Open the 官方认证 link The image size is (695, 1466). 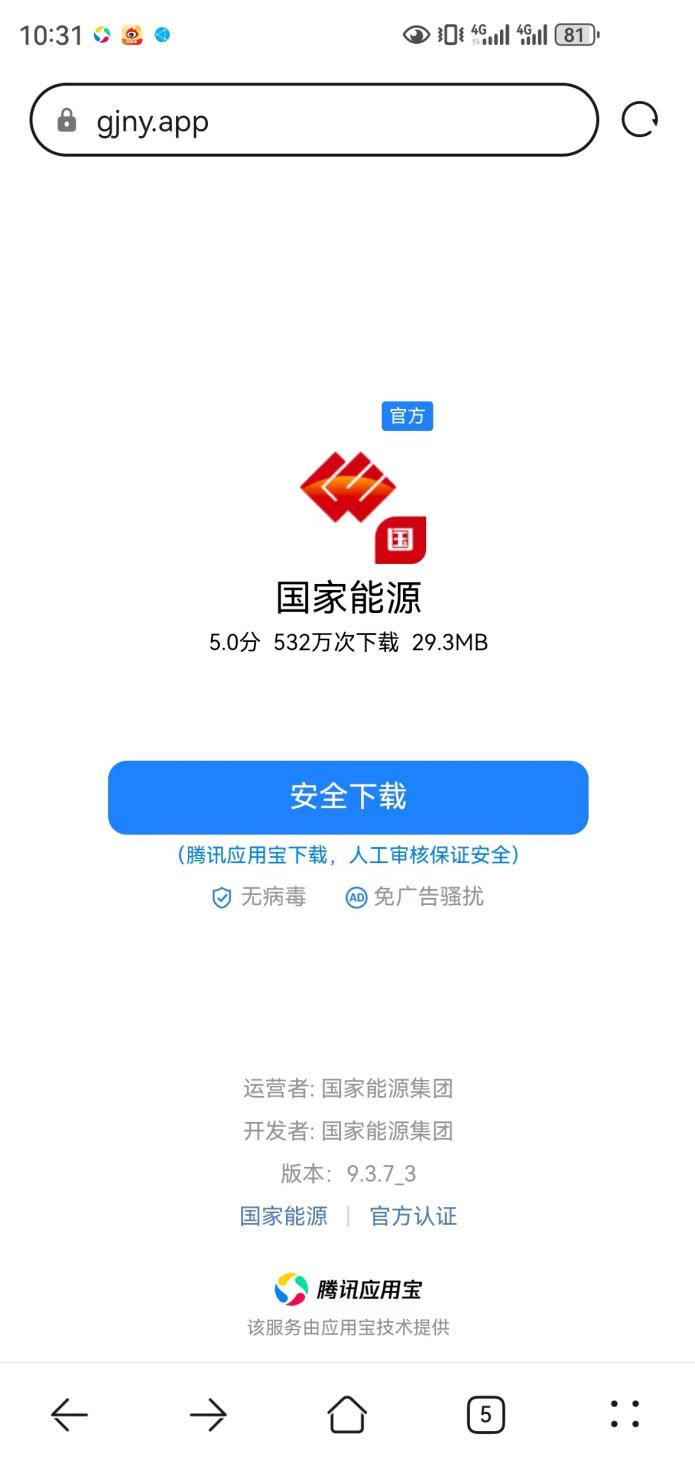413,1216
